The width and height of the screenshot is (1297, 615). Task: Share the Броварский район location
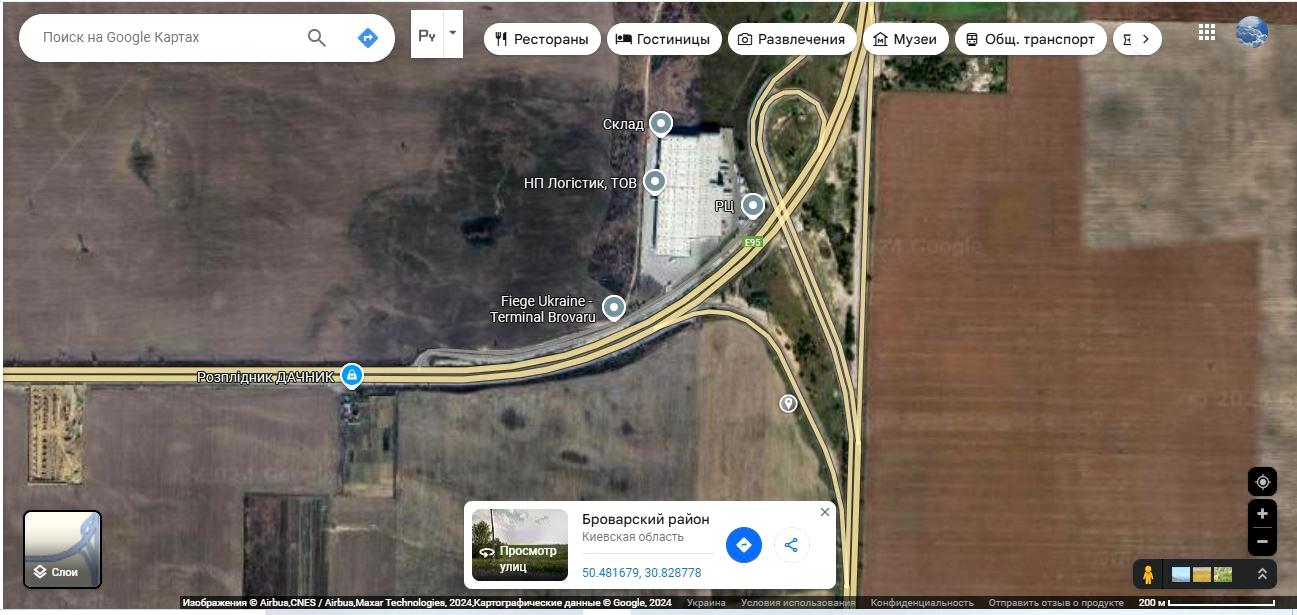(791, 545)
